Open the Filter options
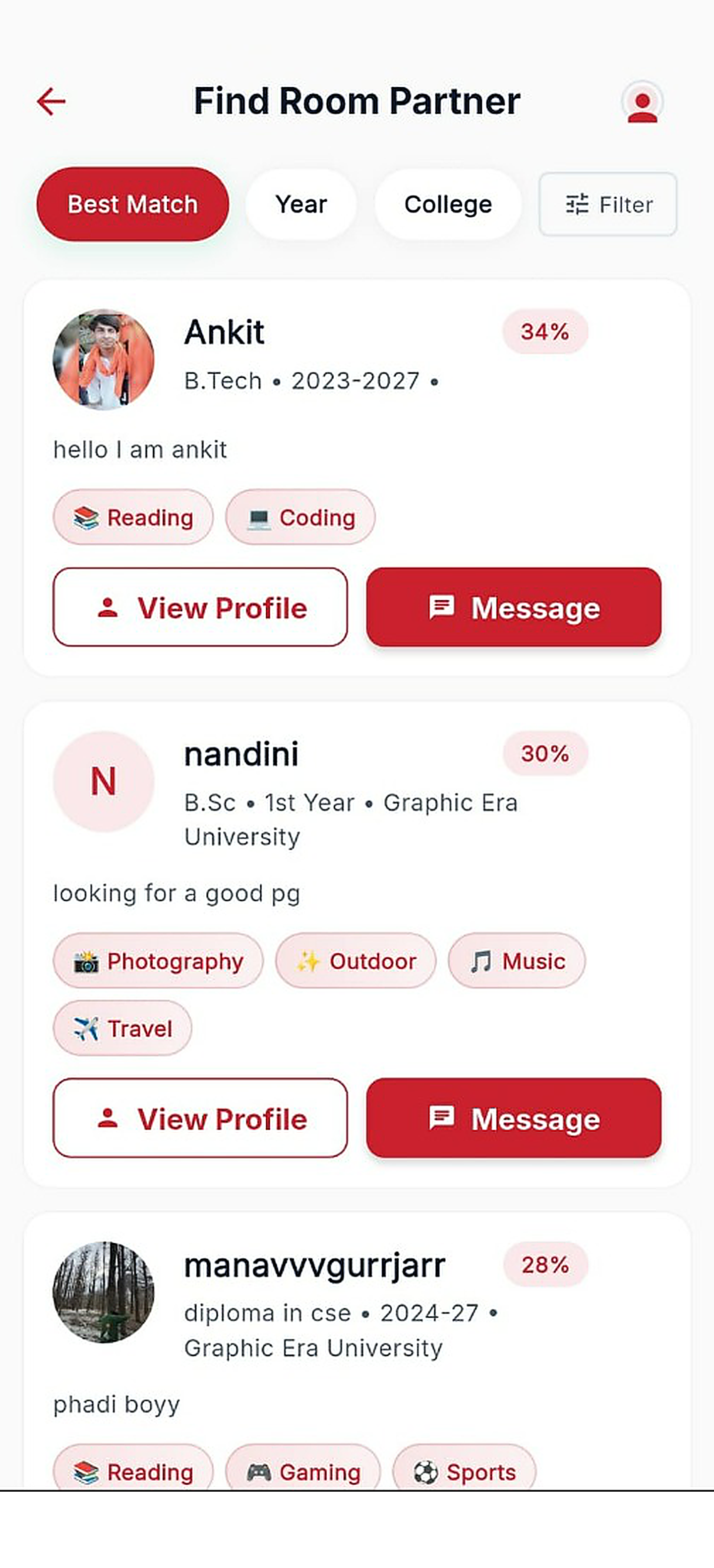This screenshot has height=1568, width=714. [607, 205]
